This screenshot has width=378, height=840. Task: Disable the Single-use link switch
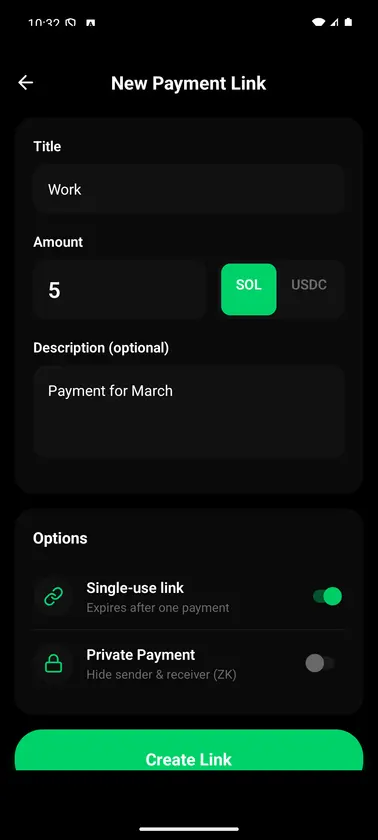point(327,596)
